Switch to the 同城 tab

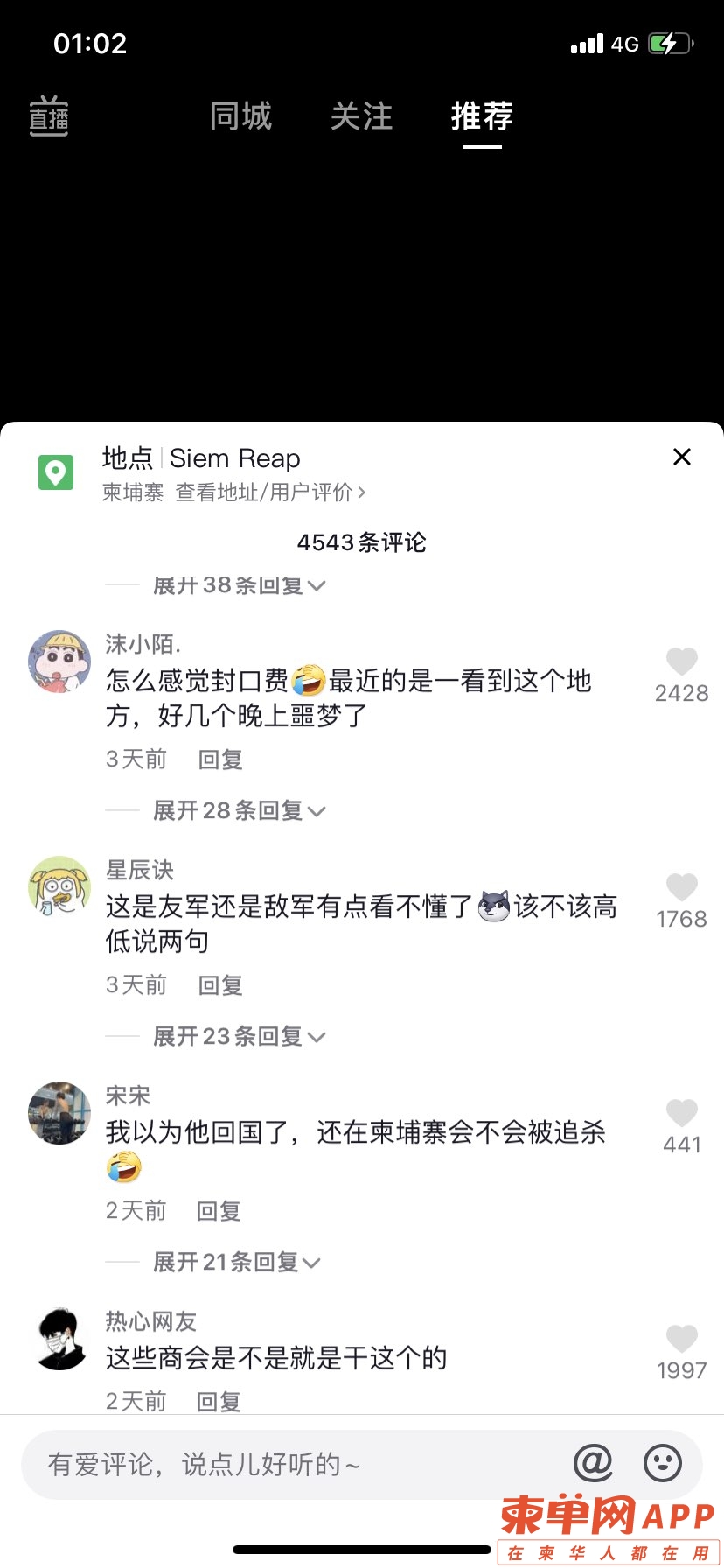(x=240, y=116)
